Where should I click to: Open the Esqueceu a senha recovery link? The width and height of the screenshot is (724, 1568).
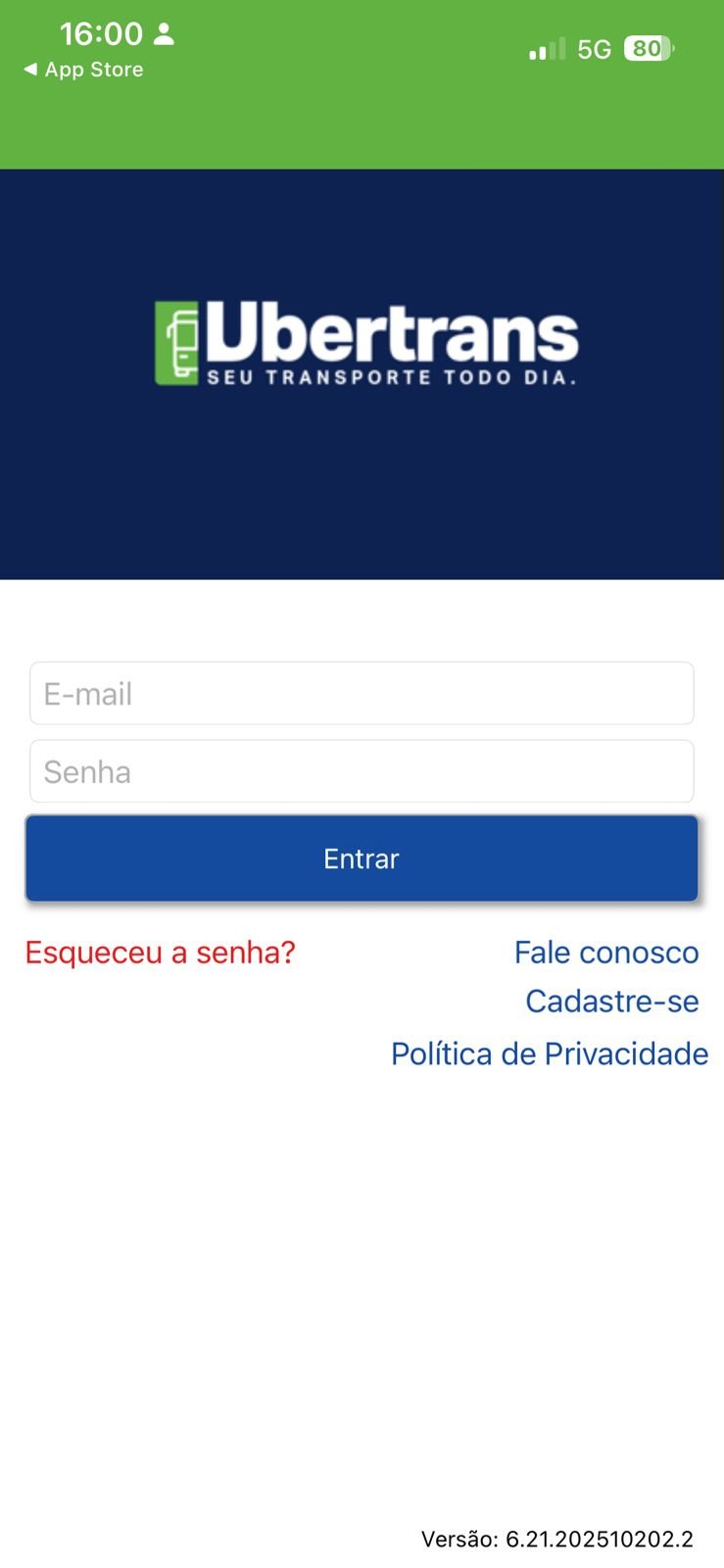click(160, 952)
